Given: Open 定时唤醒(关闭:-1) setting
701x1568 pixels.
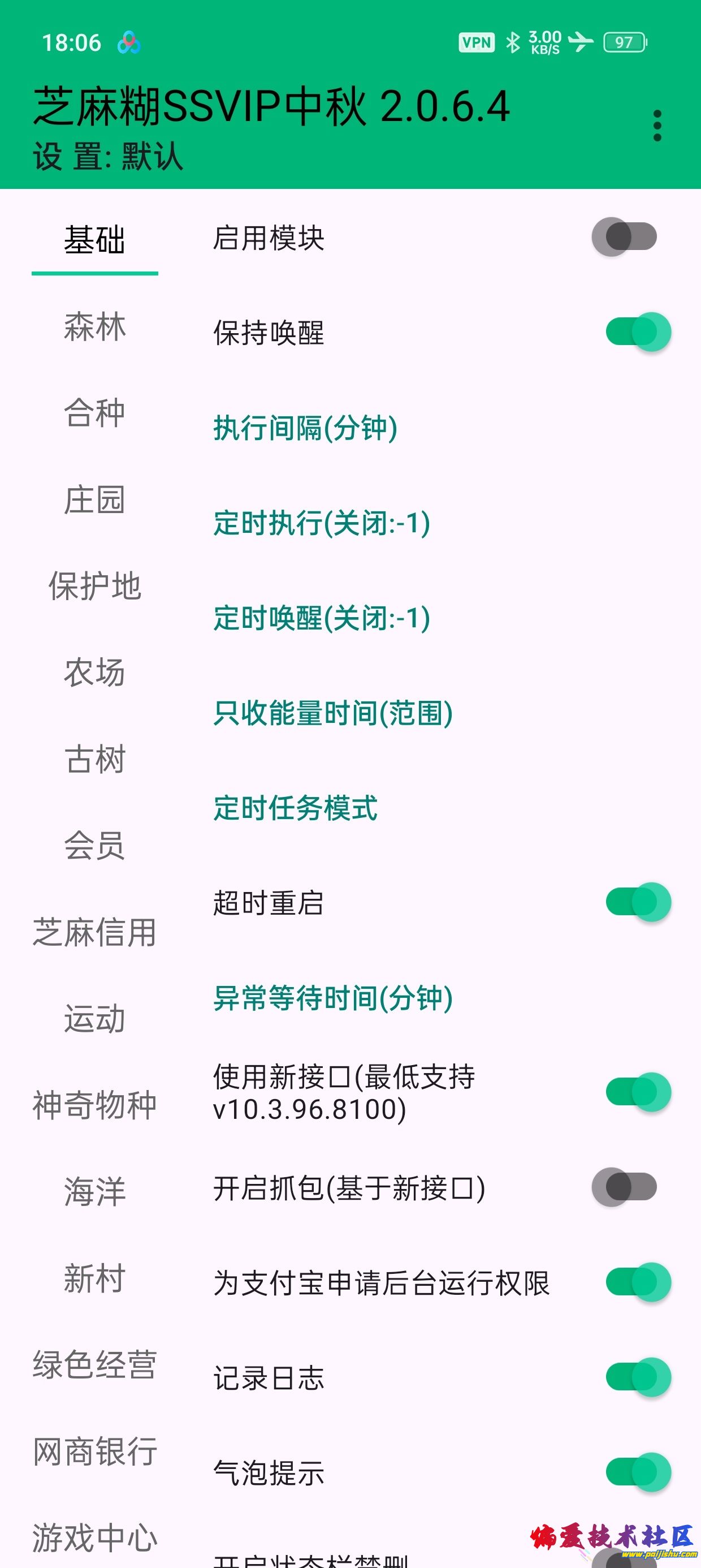Looking at the screenshot, I should click(321, 618).
